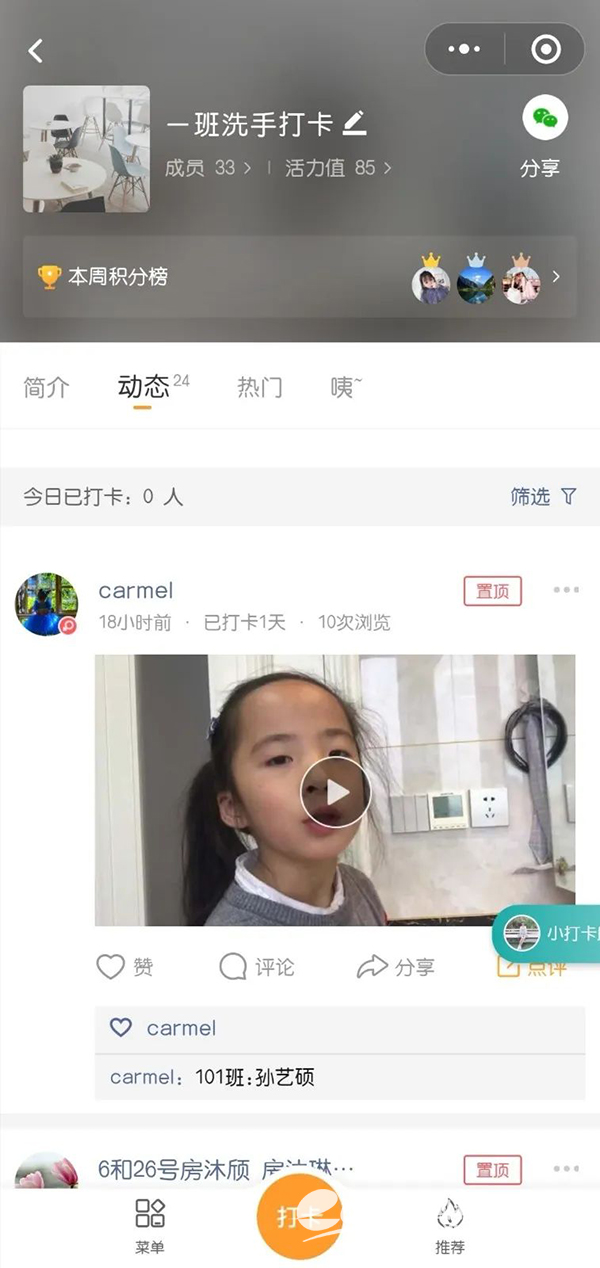
Task: Tap the orange 打卡 check-in button
Action: coord(298,1216)
